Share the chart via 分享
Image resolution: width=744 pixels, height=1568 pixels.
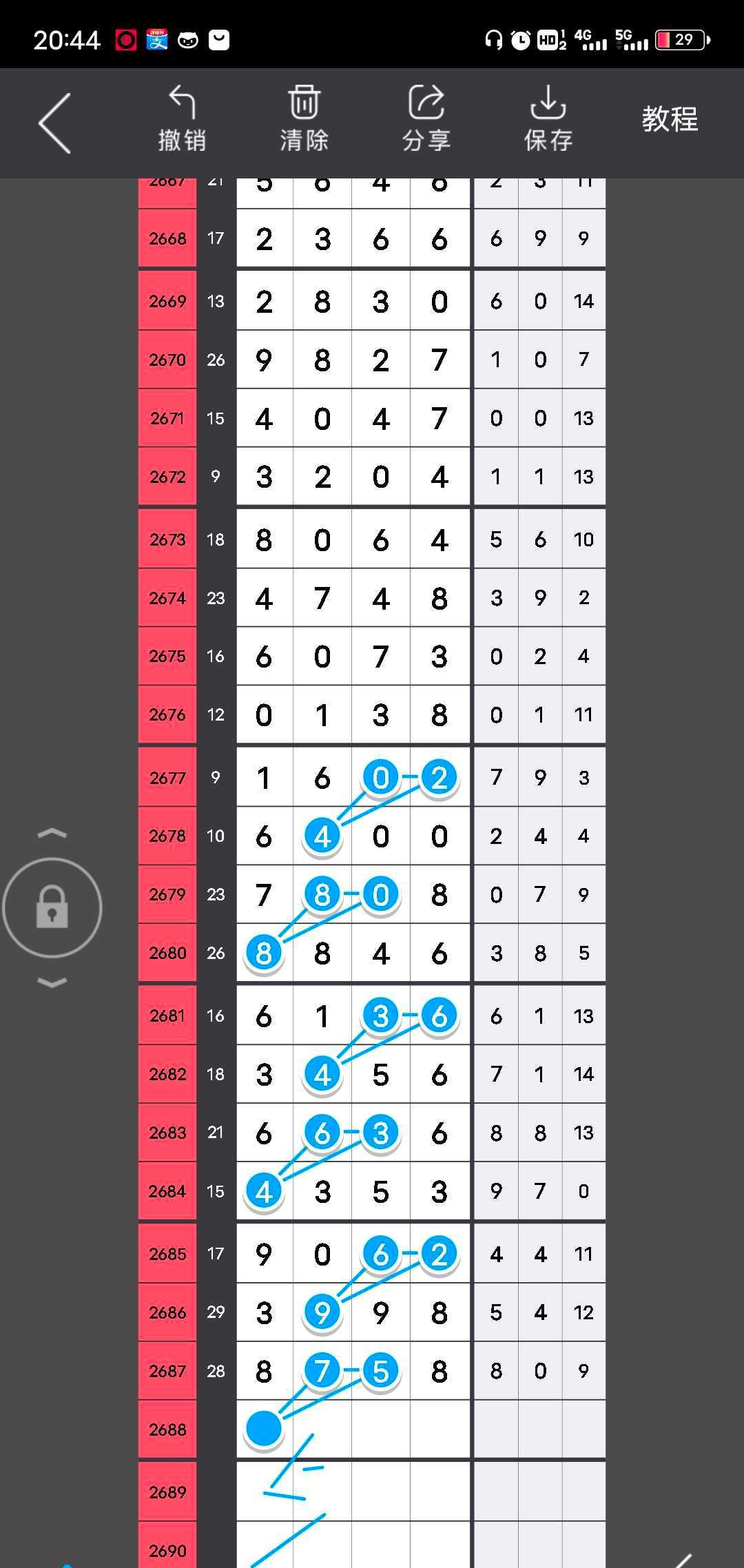pyautogui.click(x=426, y=118)
